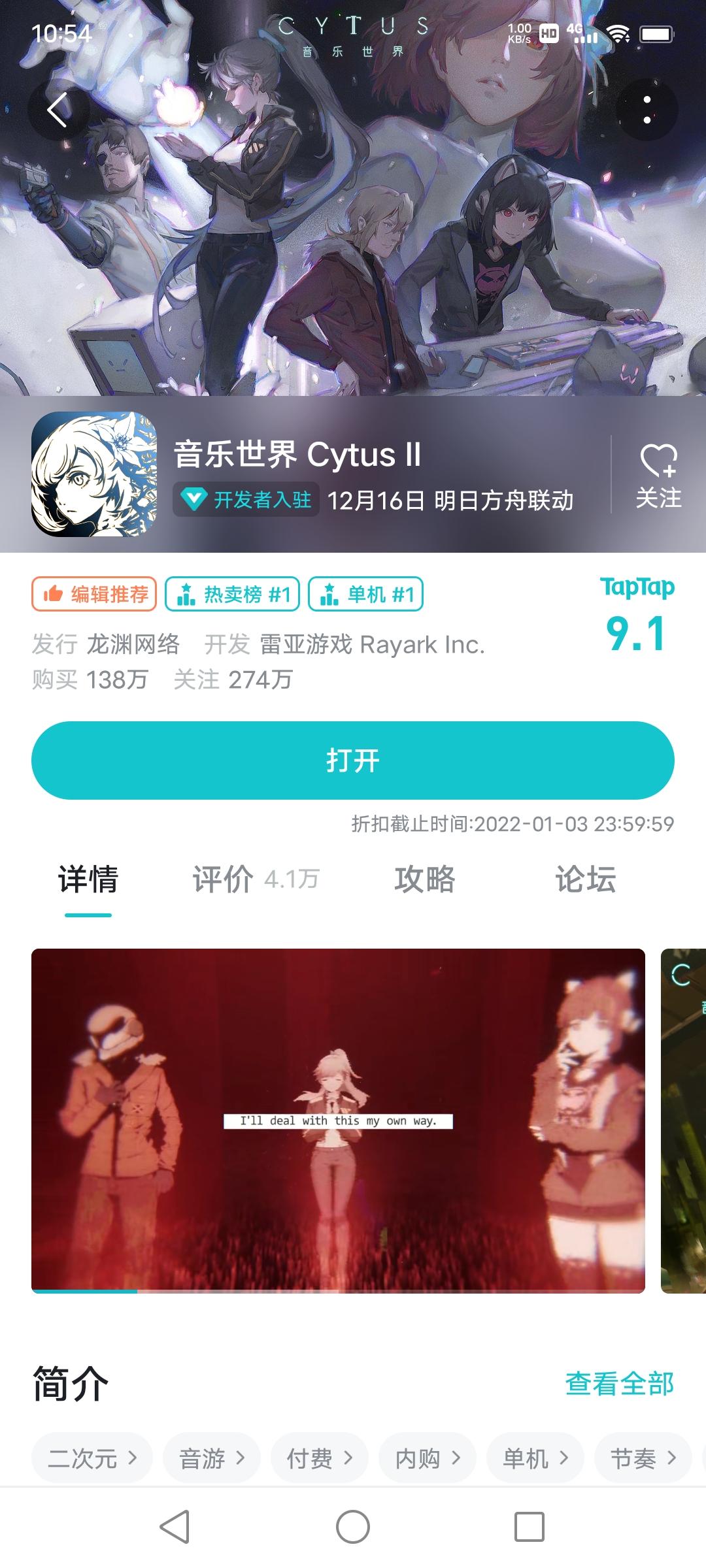The image size is (706, 1568).
Task: Tap the heart icon above 关注
Action: click(660, 465)
